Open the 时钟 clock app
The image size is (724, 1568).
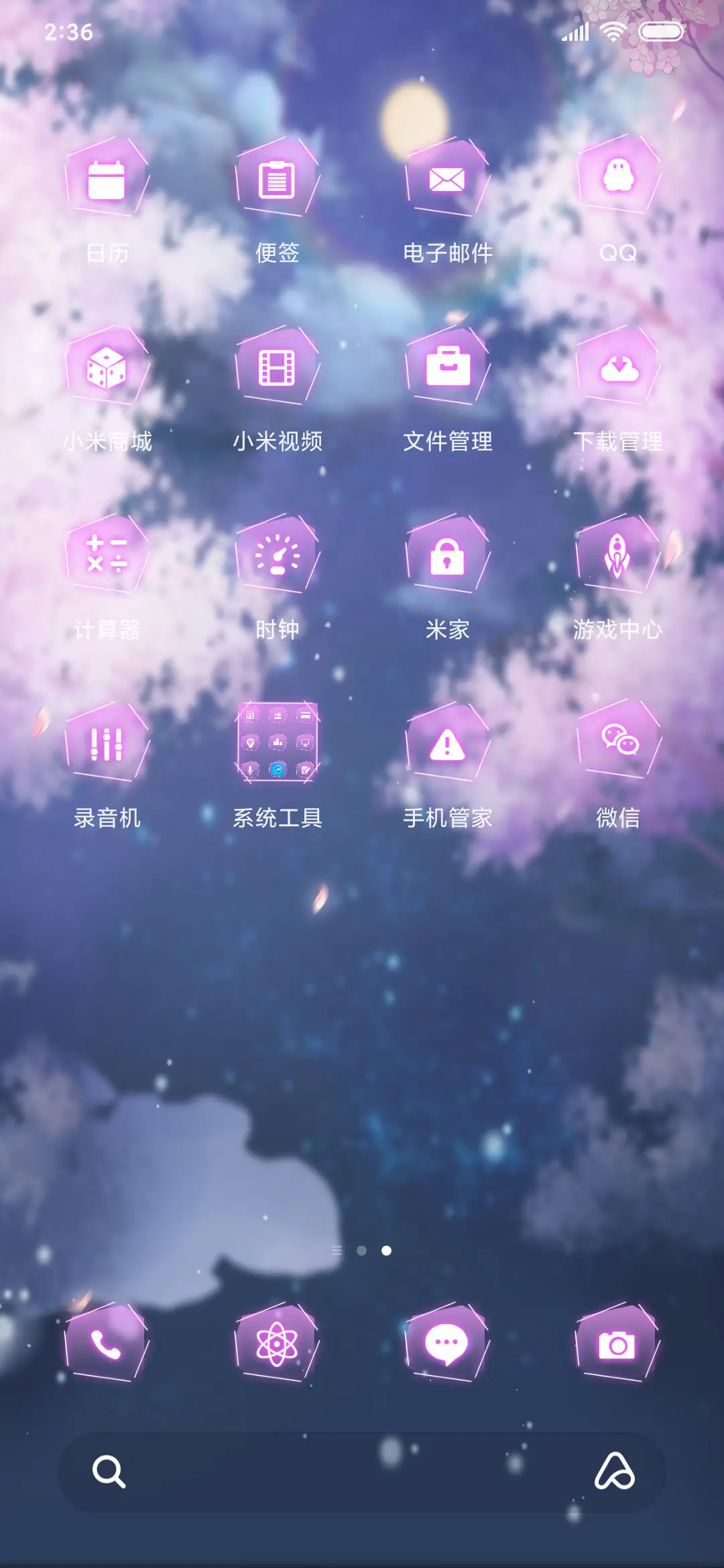[x=278, y=553]
